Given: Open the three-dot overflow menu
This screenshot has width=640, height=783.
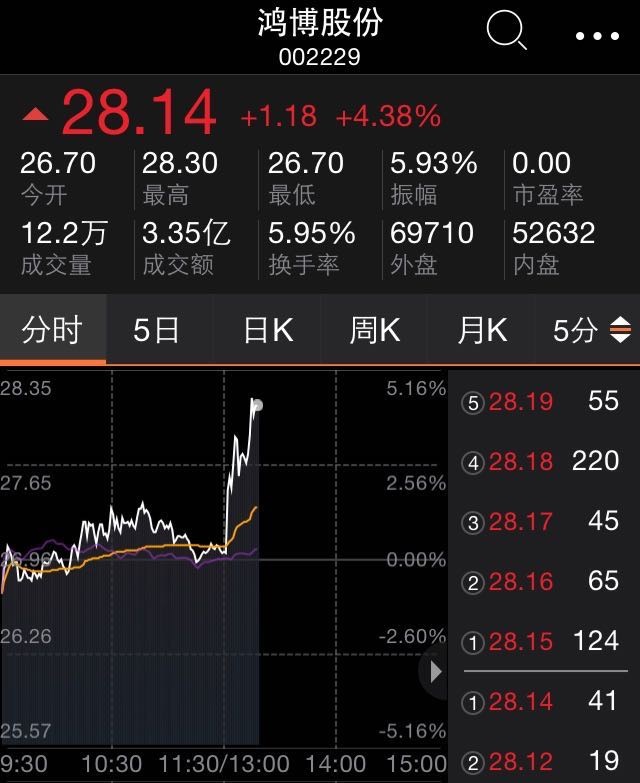Looking at the screenshot, I should (598, 36).
